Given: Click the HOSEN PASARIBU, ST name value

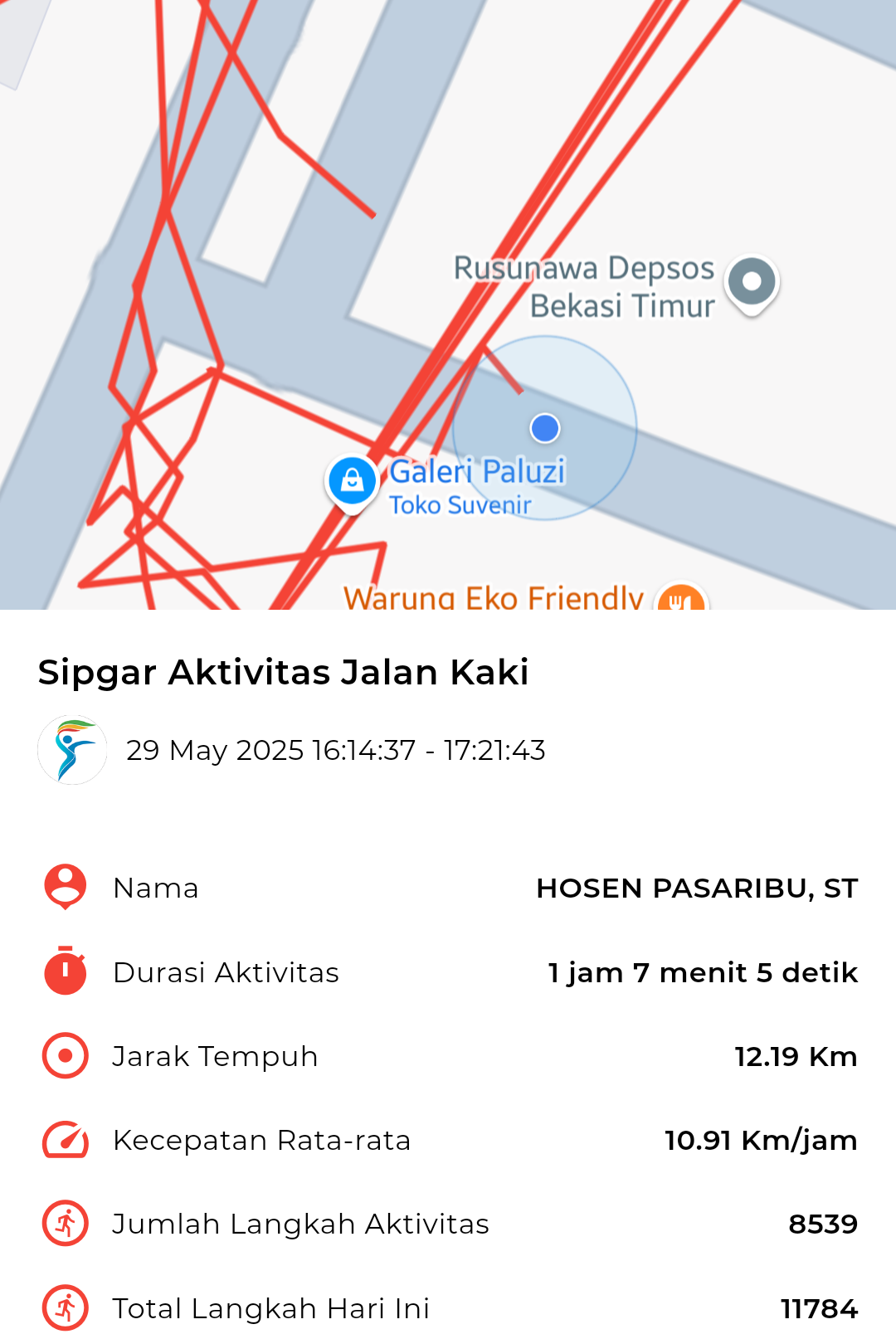Looking at the screenshot, I should point(698,888).
